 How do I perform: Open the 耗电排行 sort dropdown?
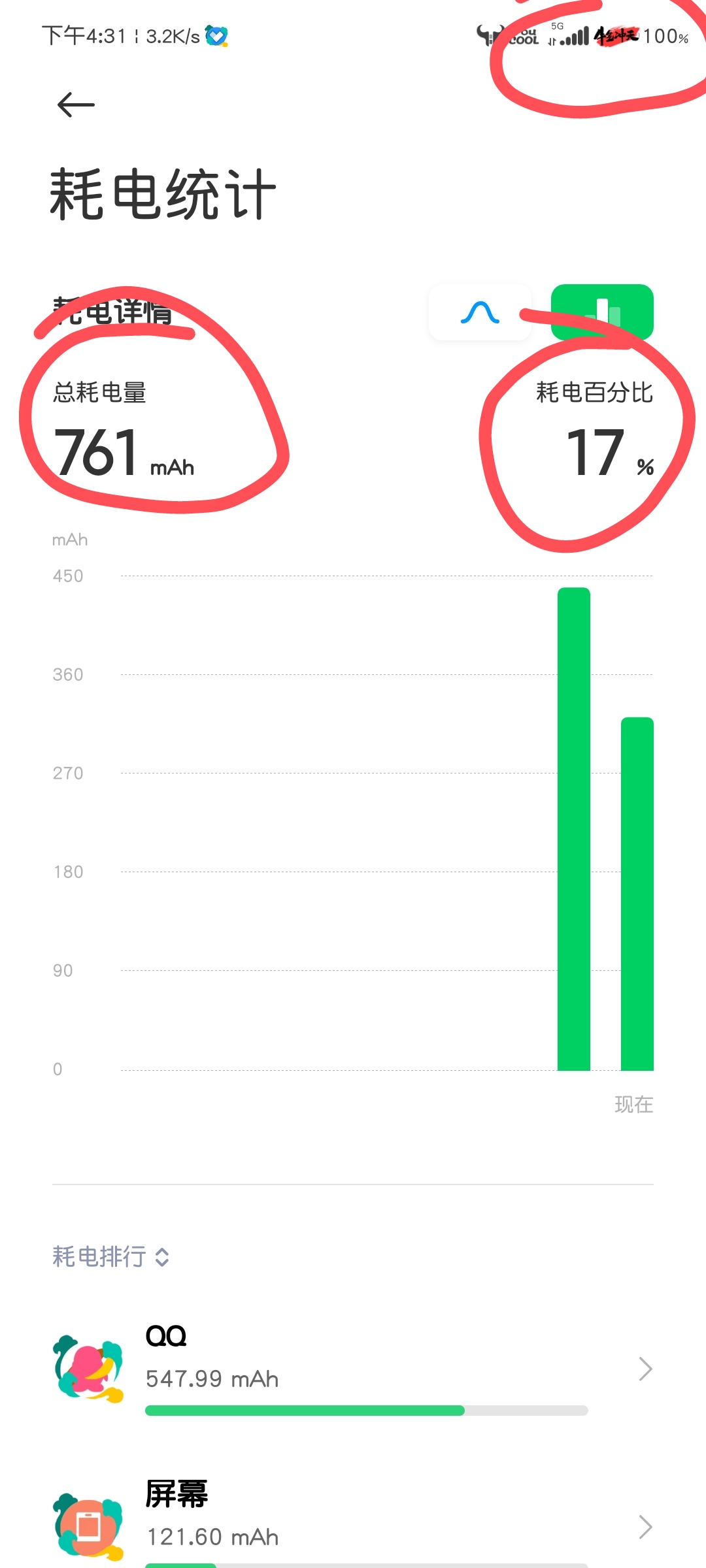point(111,1256)
